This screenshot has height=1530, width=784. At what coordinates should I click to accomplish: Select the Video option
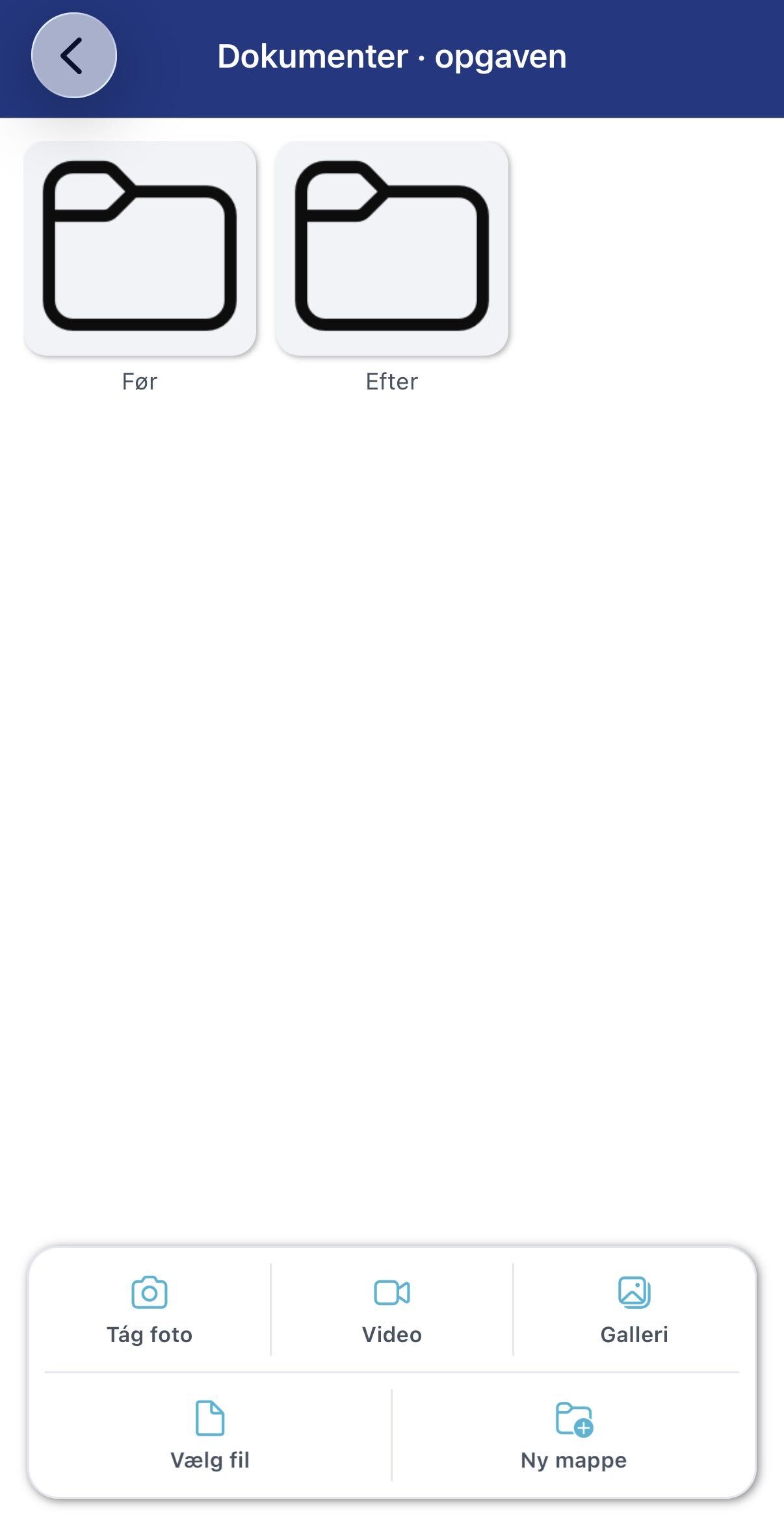tap(392, 1310)
